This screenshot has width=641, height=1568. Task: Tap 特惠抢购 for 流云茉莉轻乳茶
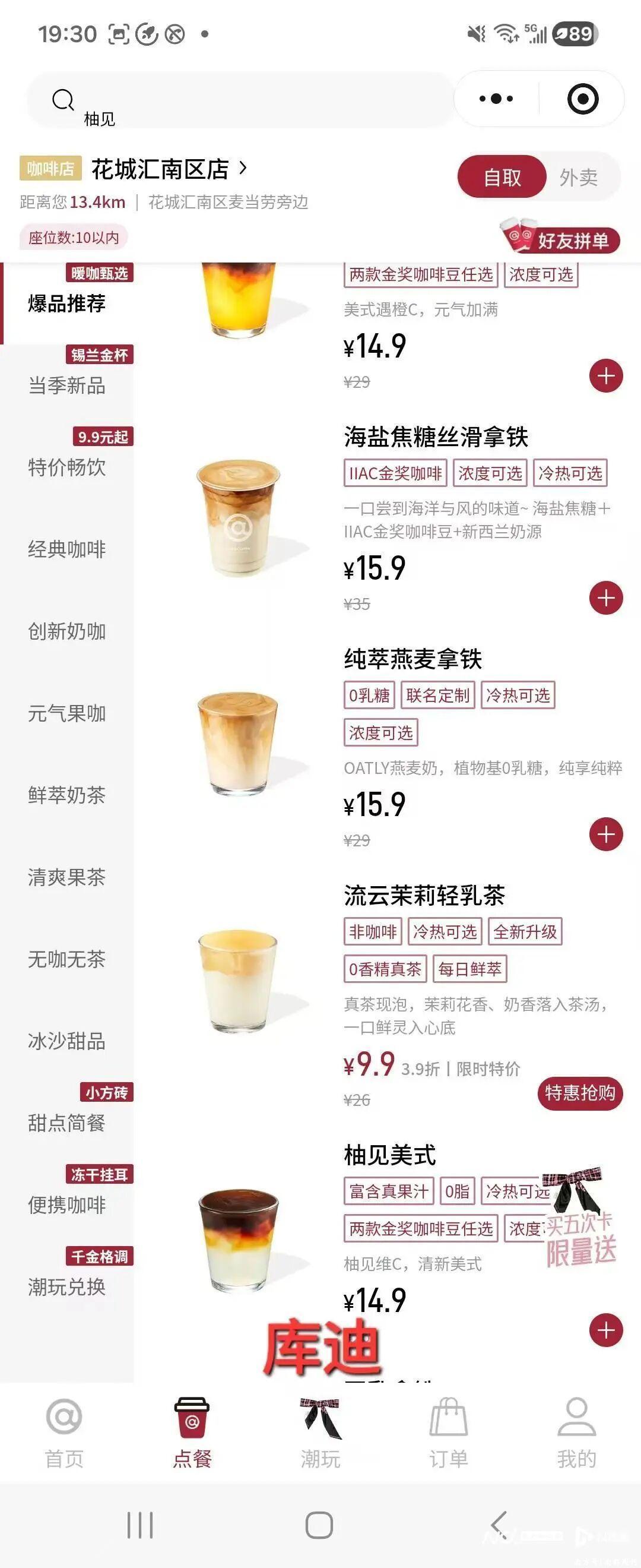[580, 1093]
